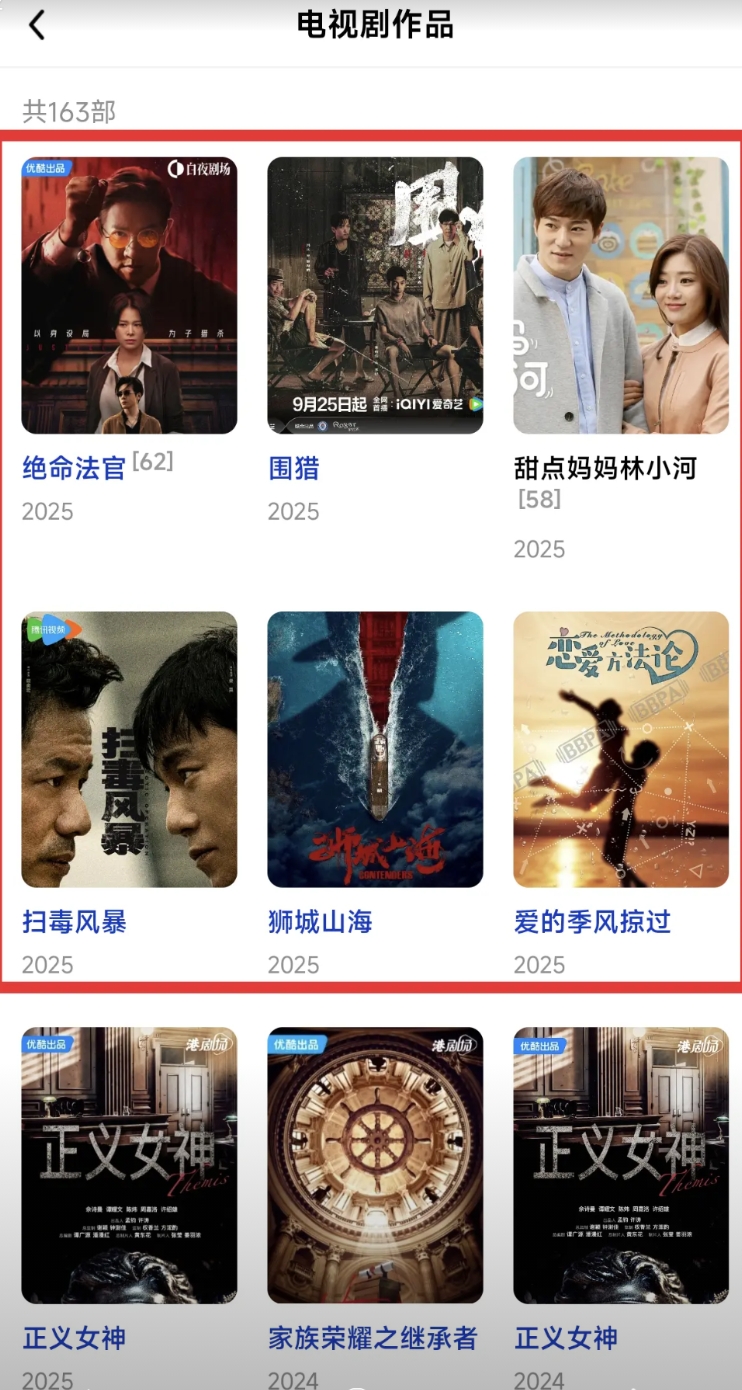The width and height of the screenshot is (742, 1390).
Task: Open the 绝命法官 drama poster
Action: coord(129,295)
